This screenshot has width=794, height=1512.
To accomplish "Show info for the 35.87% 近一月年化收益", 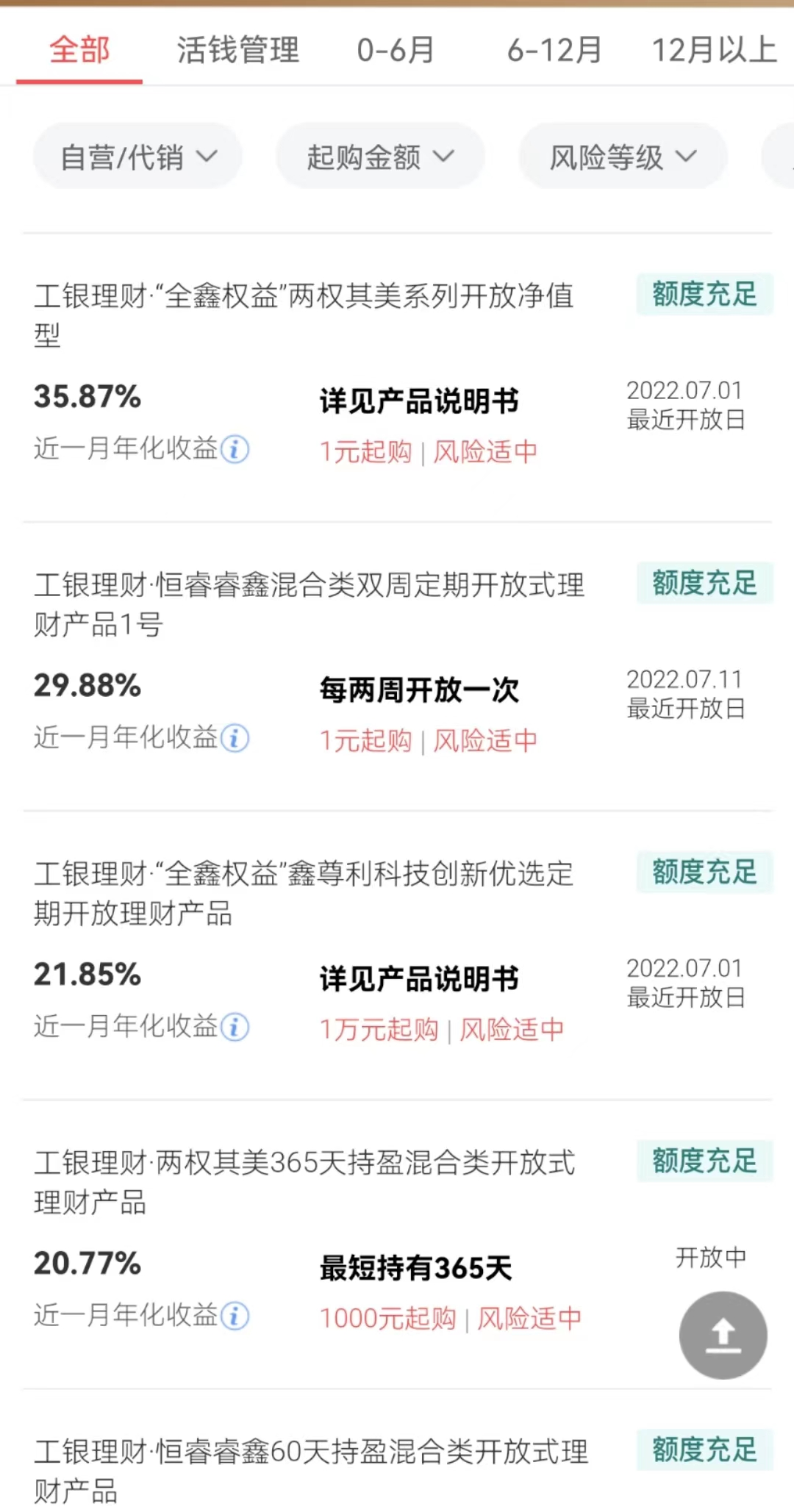I will 235,448.
